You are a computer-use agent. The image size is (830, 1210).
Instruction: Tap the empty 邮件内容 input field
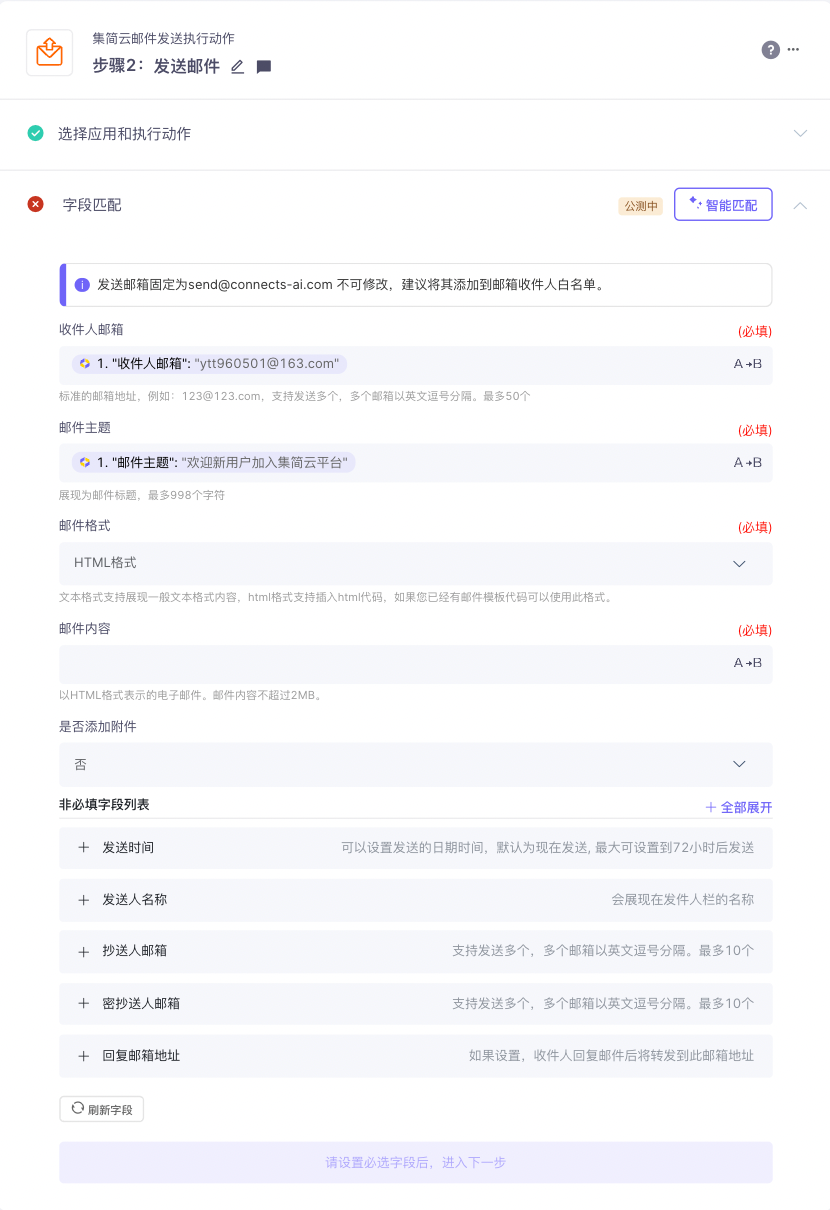click(390, 664)
